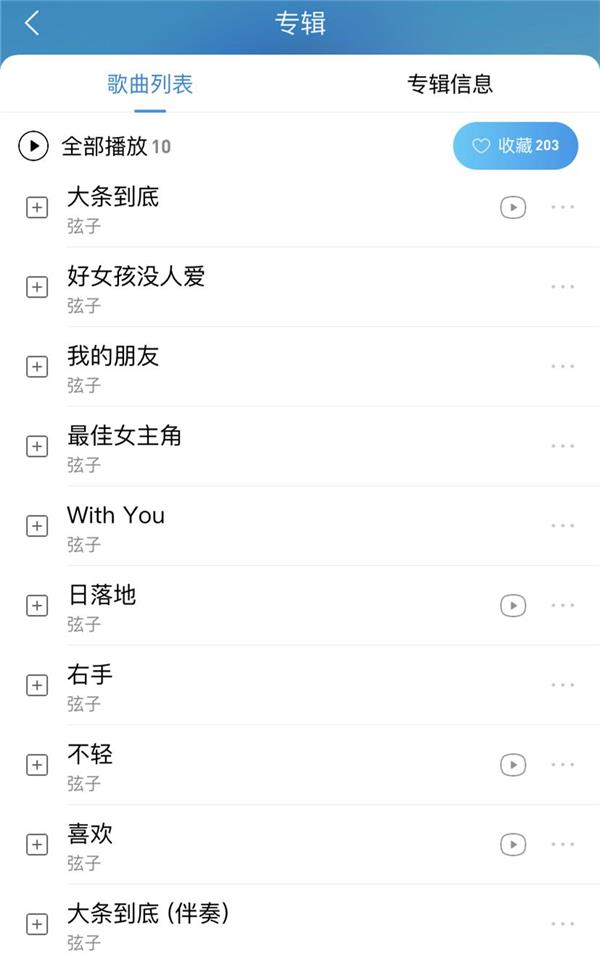This screenshot has height=963, width=600.
Task: Open the more options for 好女孩没人爱
Action: click(563, 287)
